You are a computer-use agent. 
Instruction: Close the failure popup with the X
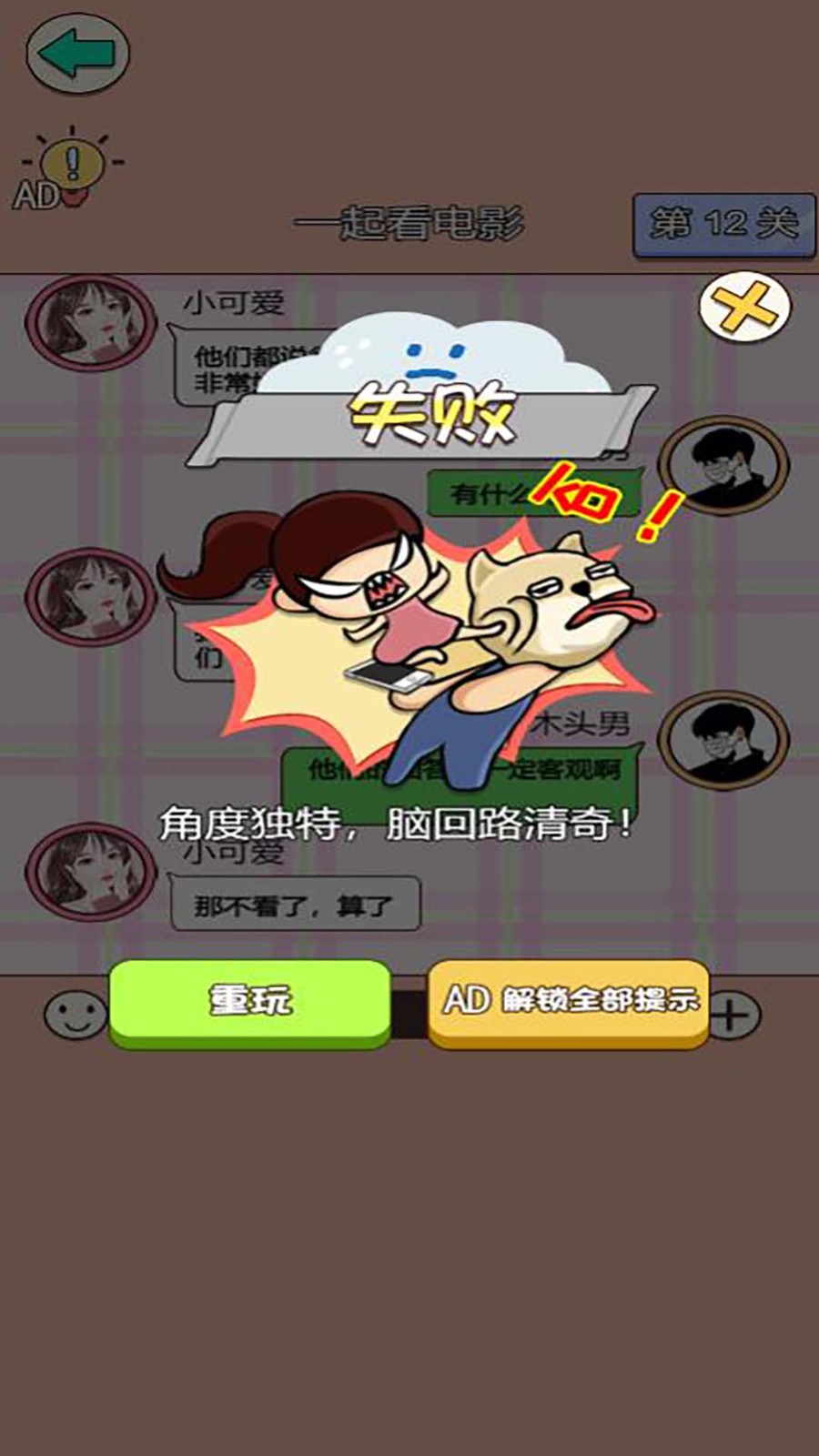[744, 307]
